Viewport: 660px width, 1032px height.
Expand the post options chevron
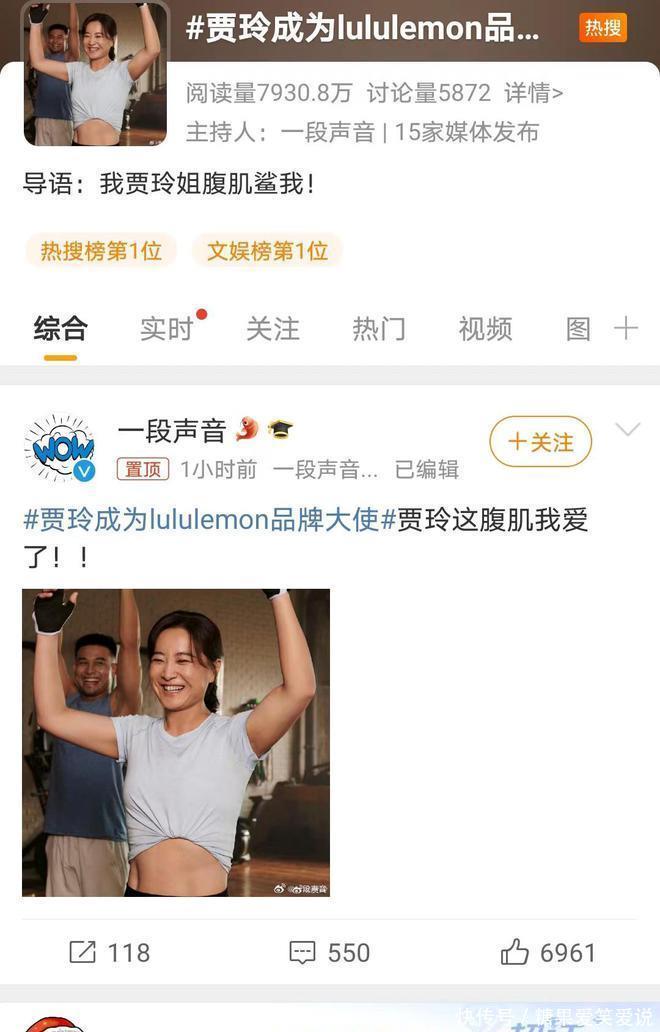point(627,430)
